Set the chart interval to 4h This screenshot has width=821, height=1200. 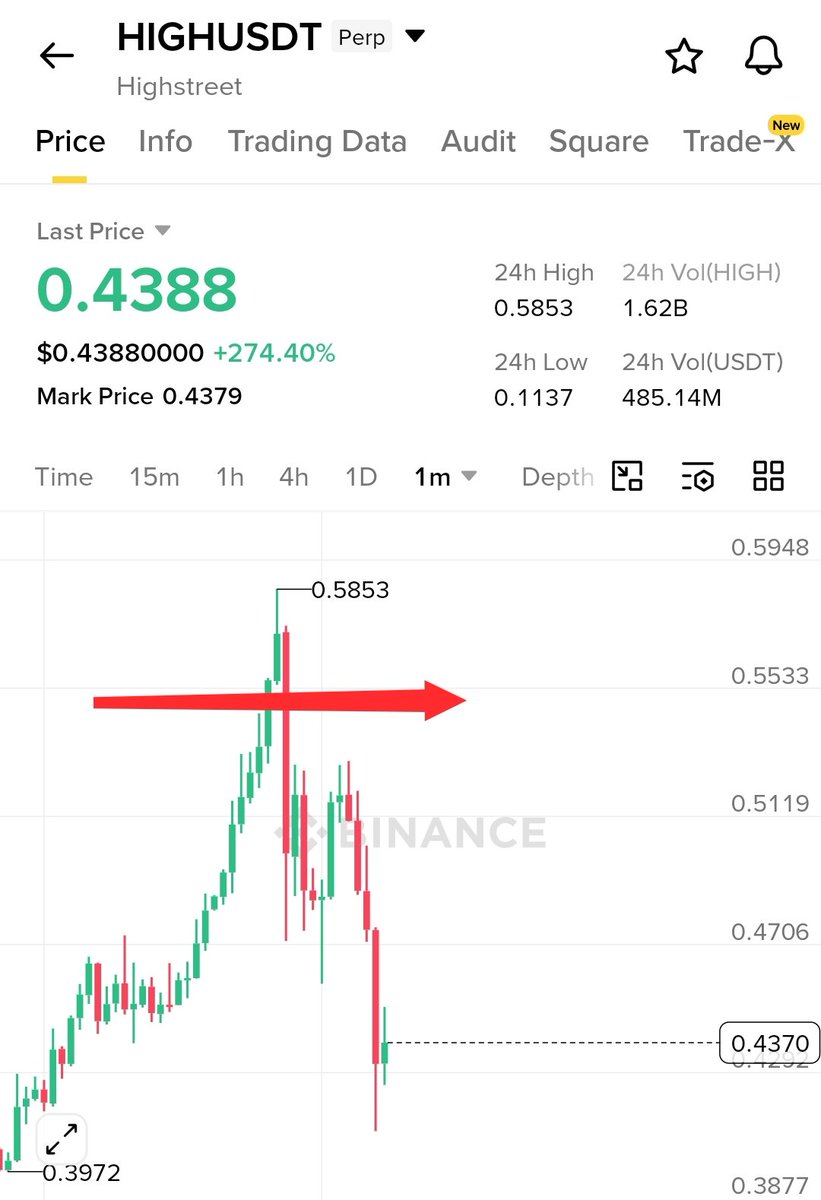(x=293, y=477)
